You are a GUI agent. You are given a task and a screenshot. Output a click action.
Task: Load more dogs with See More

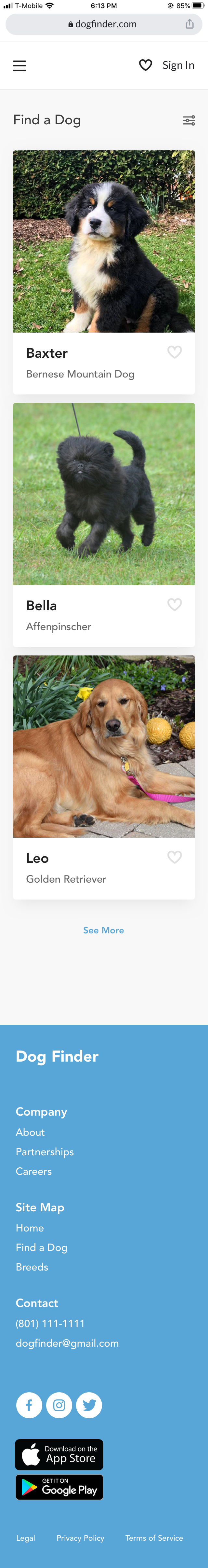tap(103, 930)
